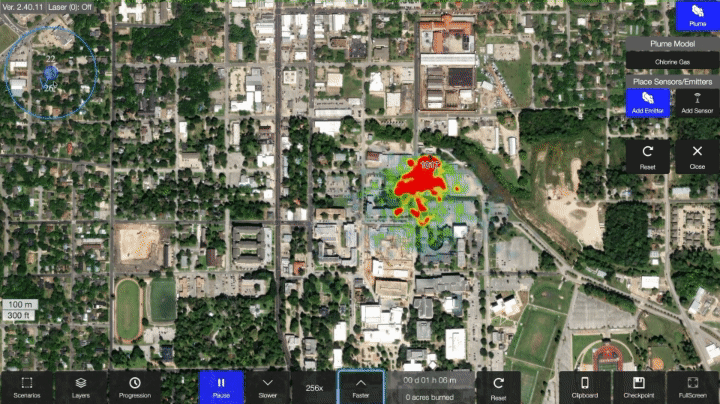Open the Progression options
Viewport: 720px width, 404px height.
coord(134,387)
